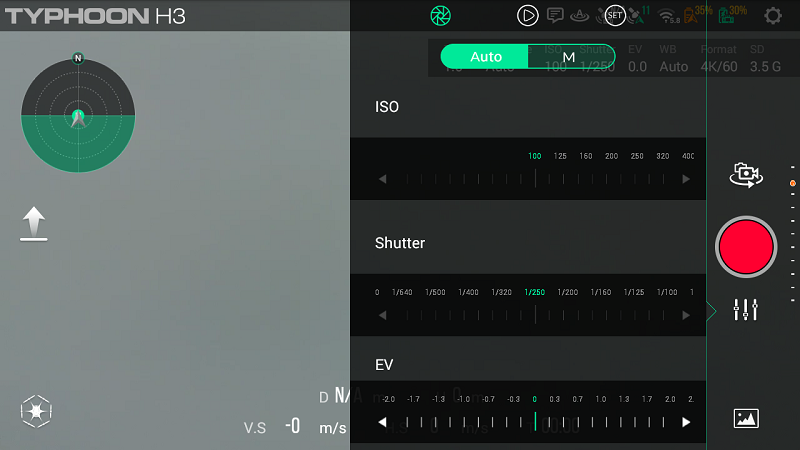Tap the takeoff arrow button
Image resolution: width=800 pixels, height=450 pixels.
pyautogui.click(x=34, y=224)
